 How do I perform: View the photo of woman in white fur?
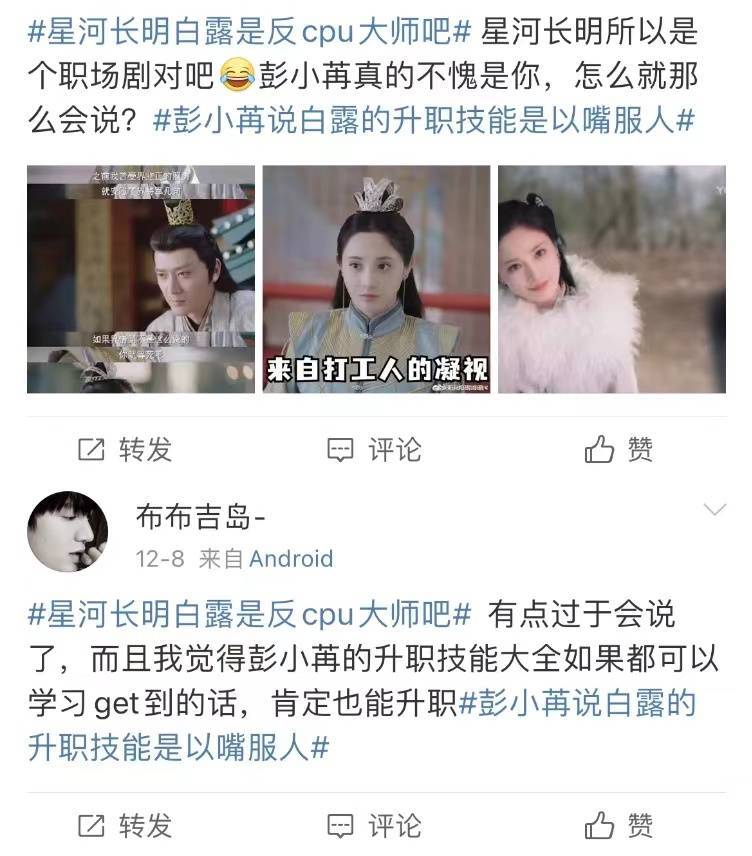611,279
